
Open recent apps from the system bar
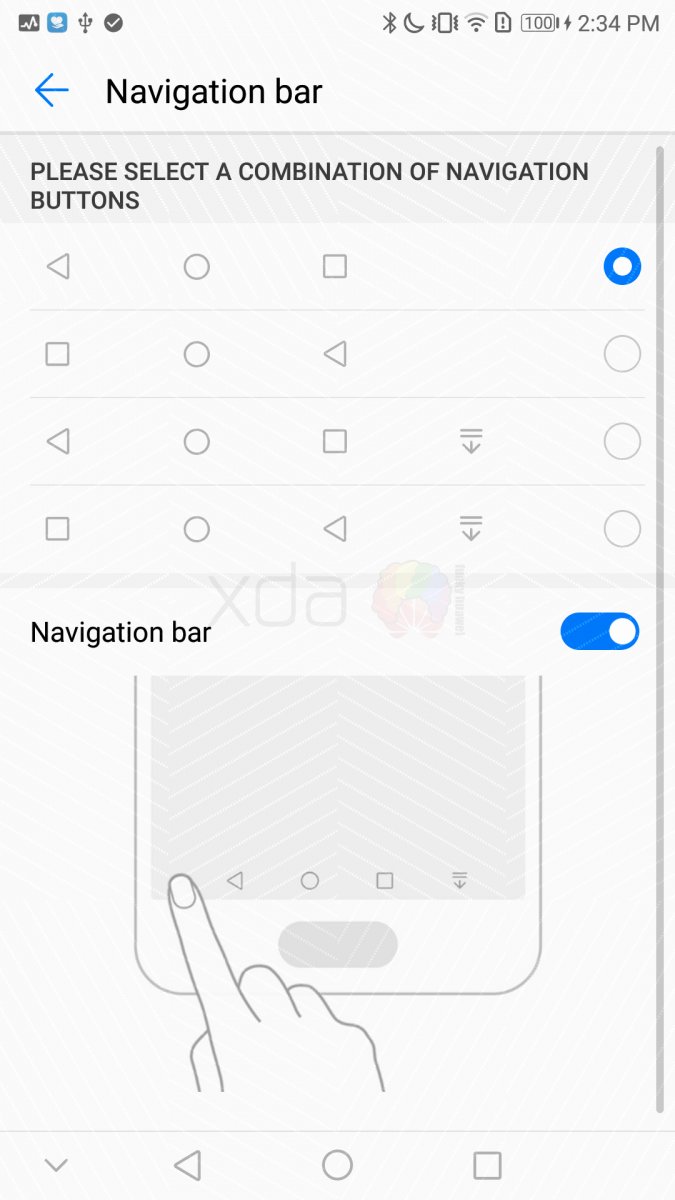[487, 1165]
